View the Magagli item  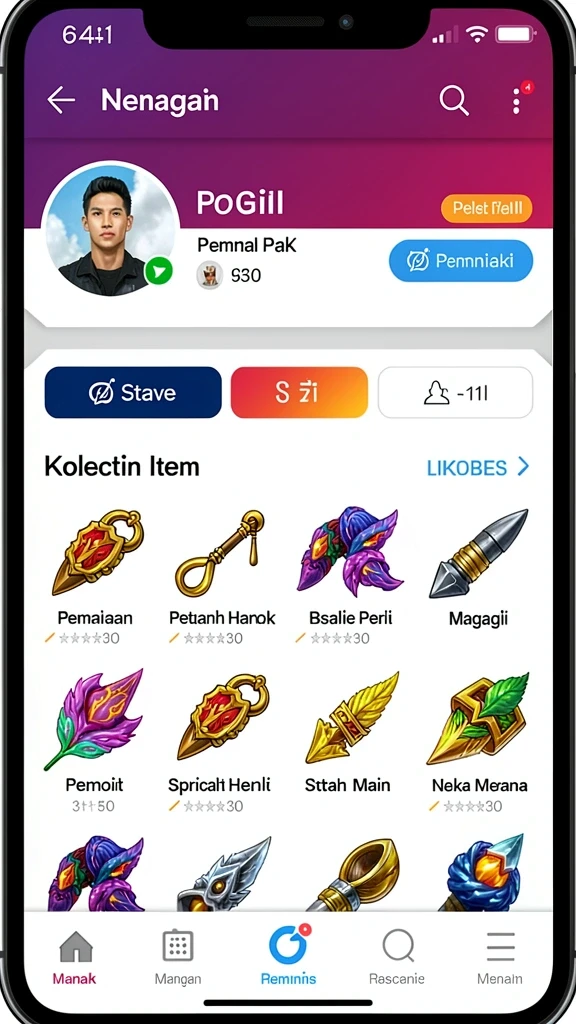(479, 569)
